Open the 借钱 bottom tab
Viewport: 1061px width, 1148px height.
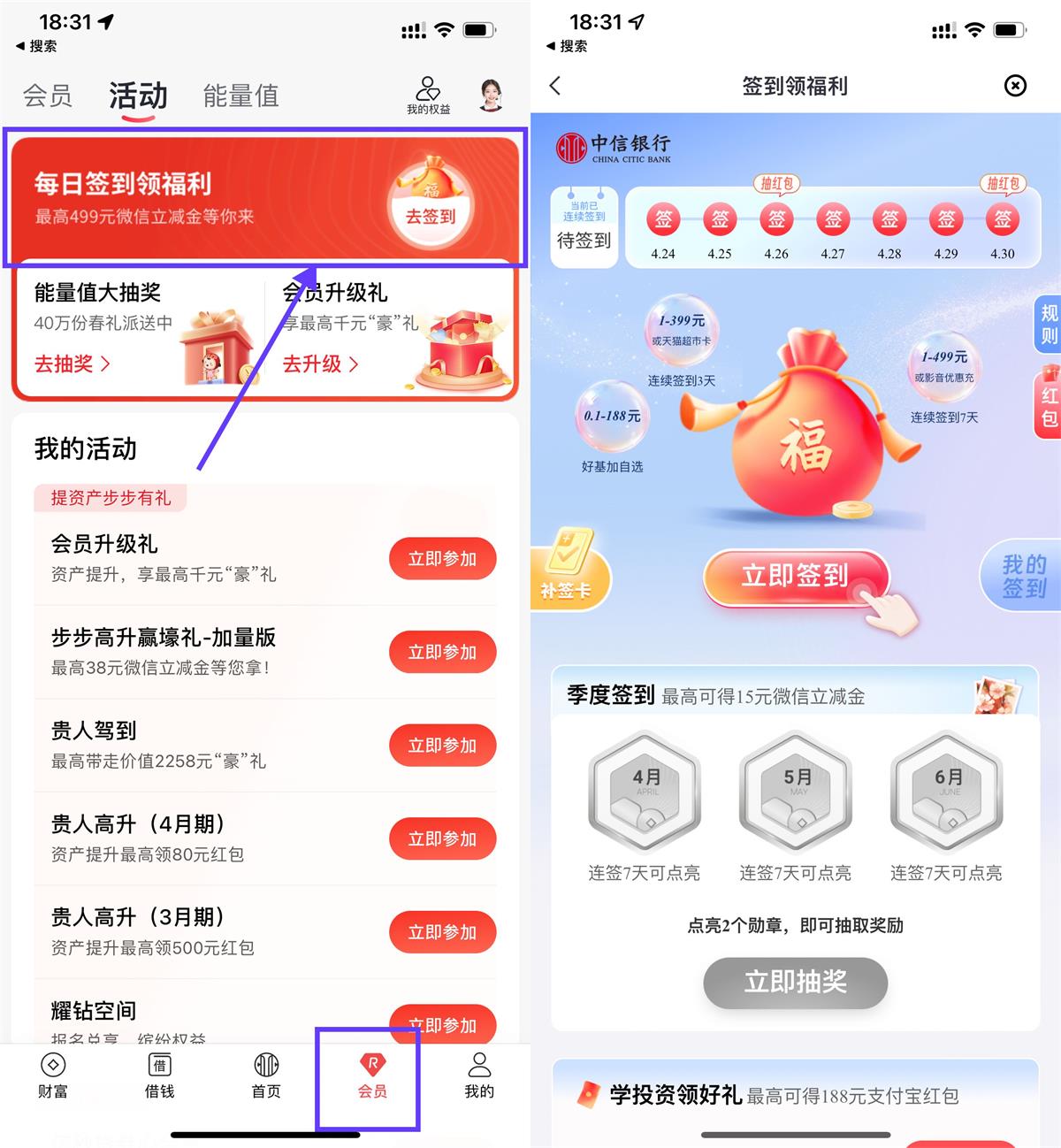[x=159, y=1075]
